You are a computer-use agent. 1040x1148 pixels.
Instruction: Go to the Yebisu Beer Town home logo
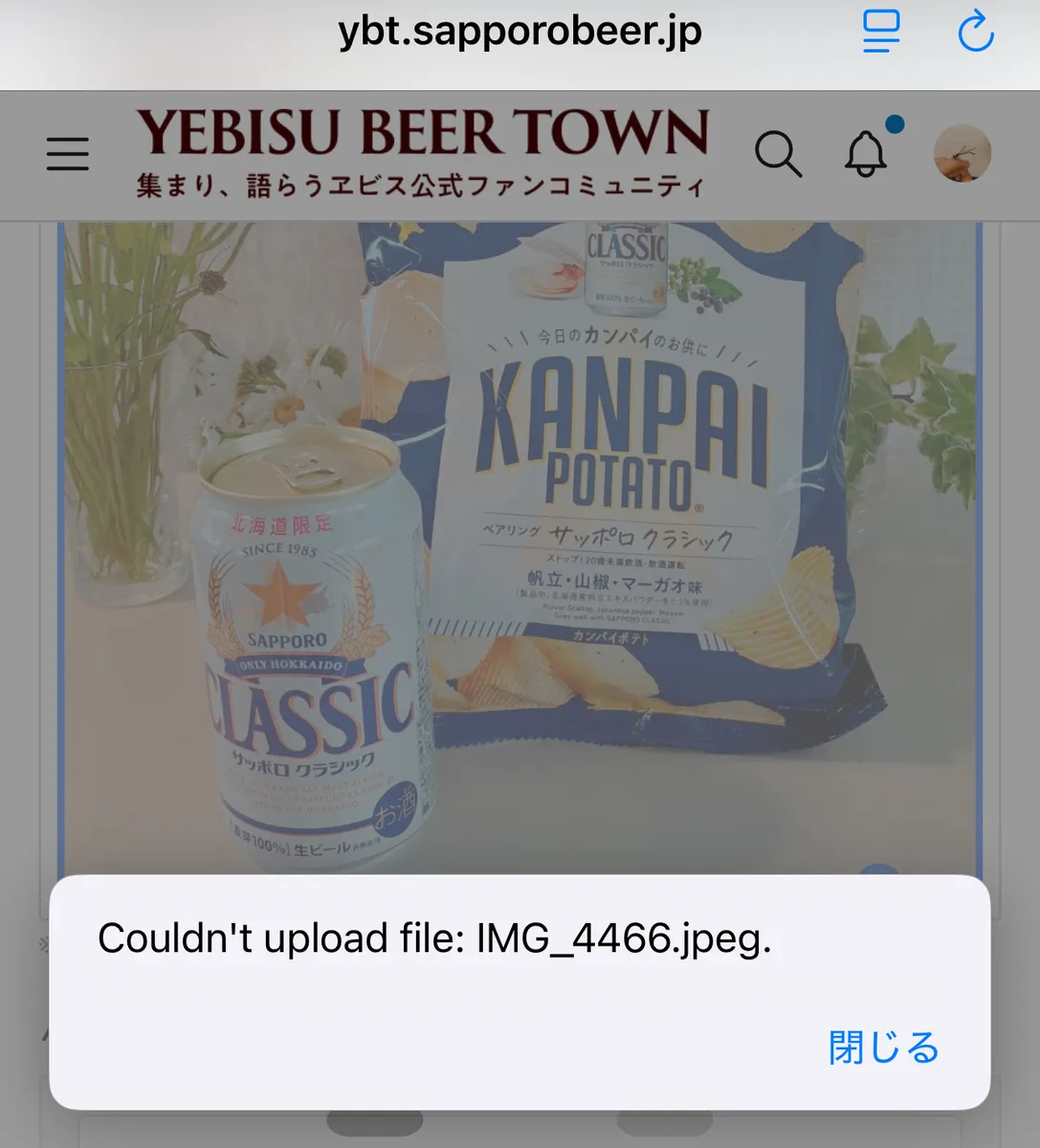click(x=422, y=151)
